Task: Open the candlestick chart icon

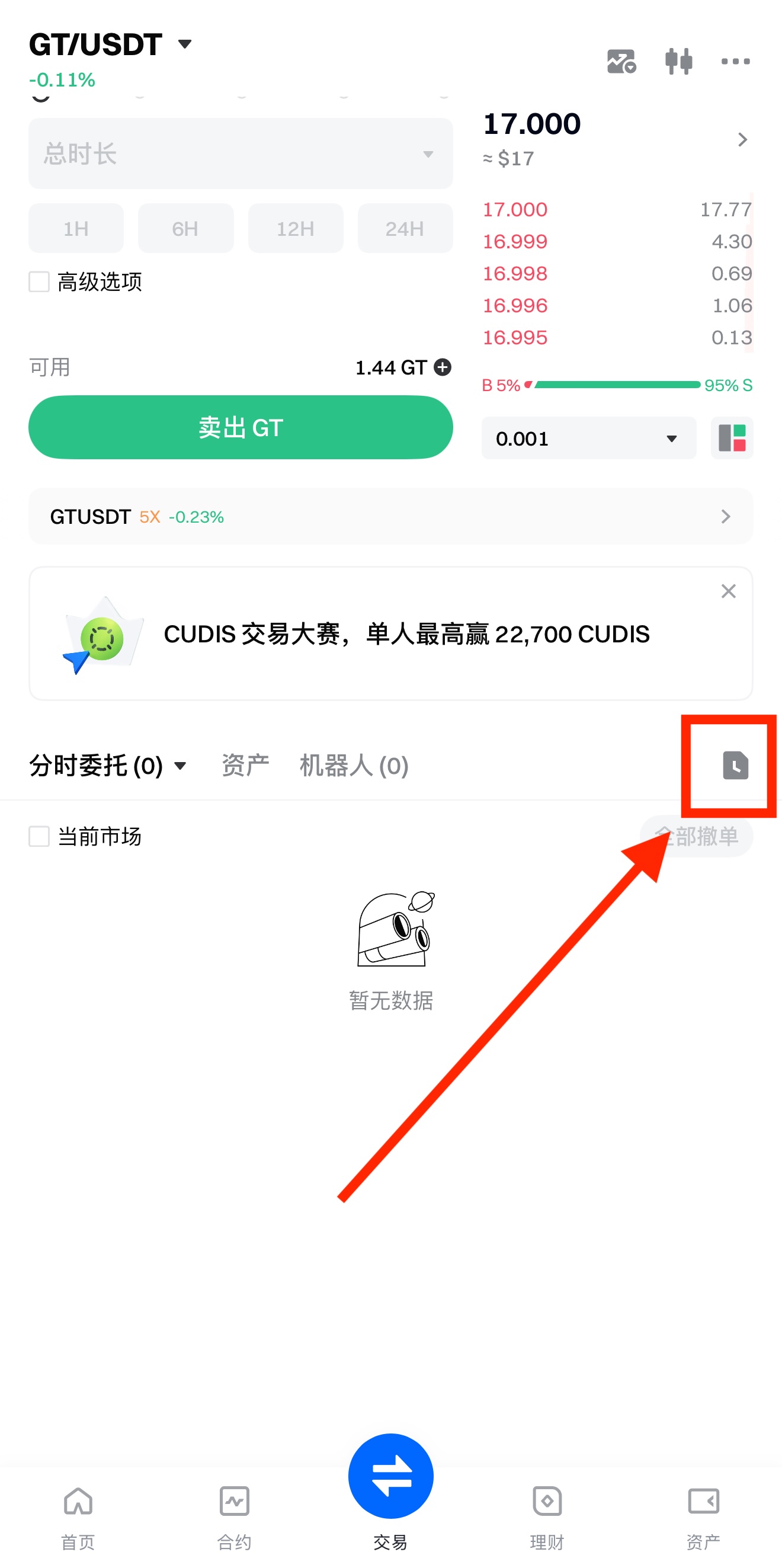Action: coord(678,62)
